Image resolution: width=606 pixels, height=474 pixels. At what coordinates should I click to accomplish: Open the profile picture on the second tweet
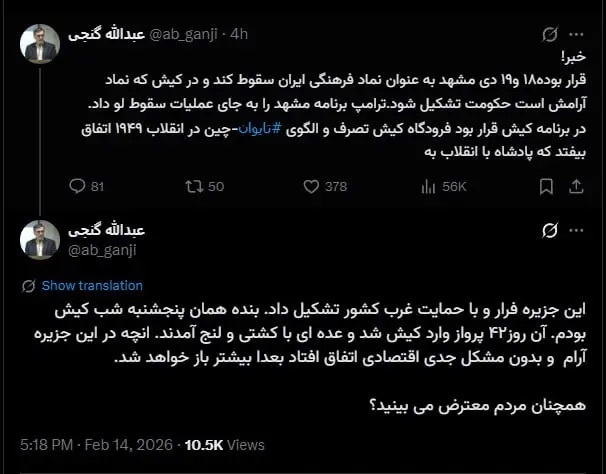40,241
